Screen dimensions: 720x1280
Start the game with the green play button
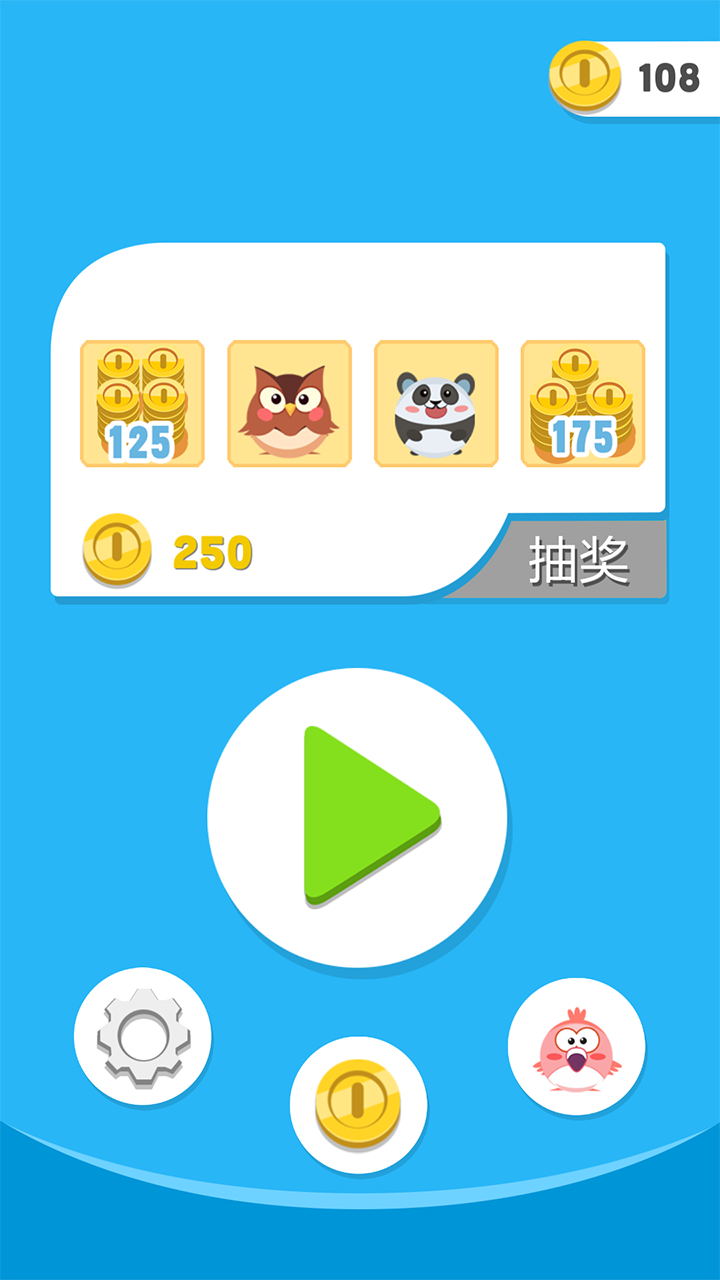coord(357,817)
